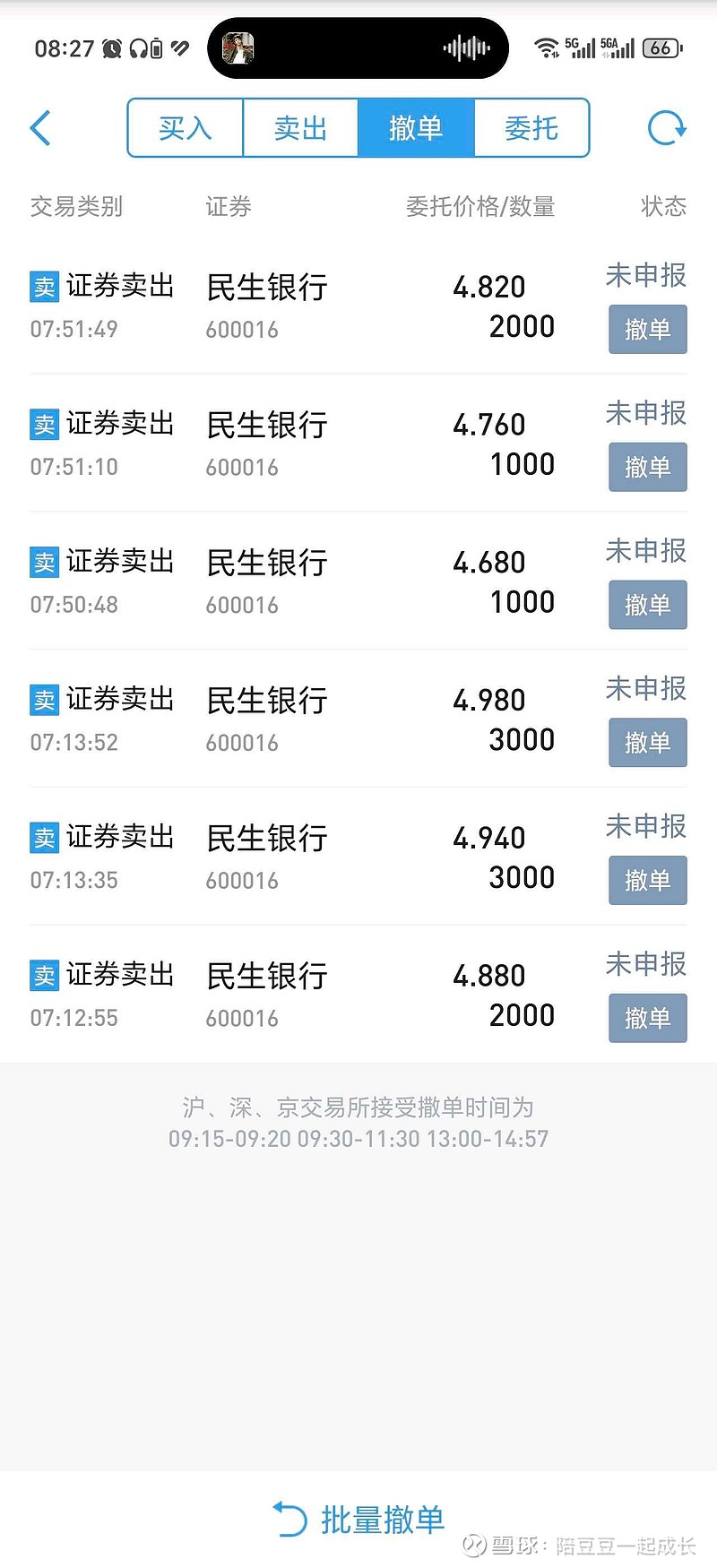Viewport: 717px width, 1568px height.
Task: Open the 委托 tab
Action: tap(531, 128)
